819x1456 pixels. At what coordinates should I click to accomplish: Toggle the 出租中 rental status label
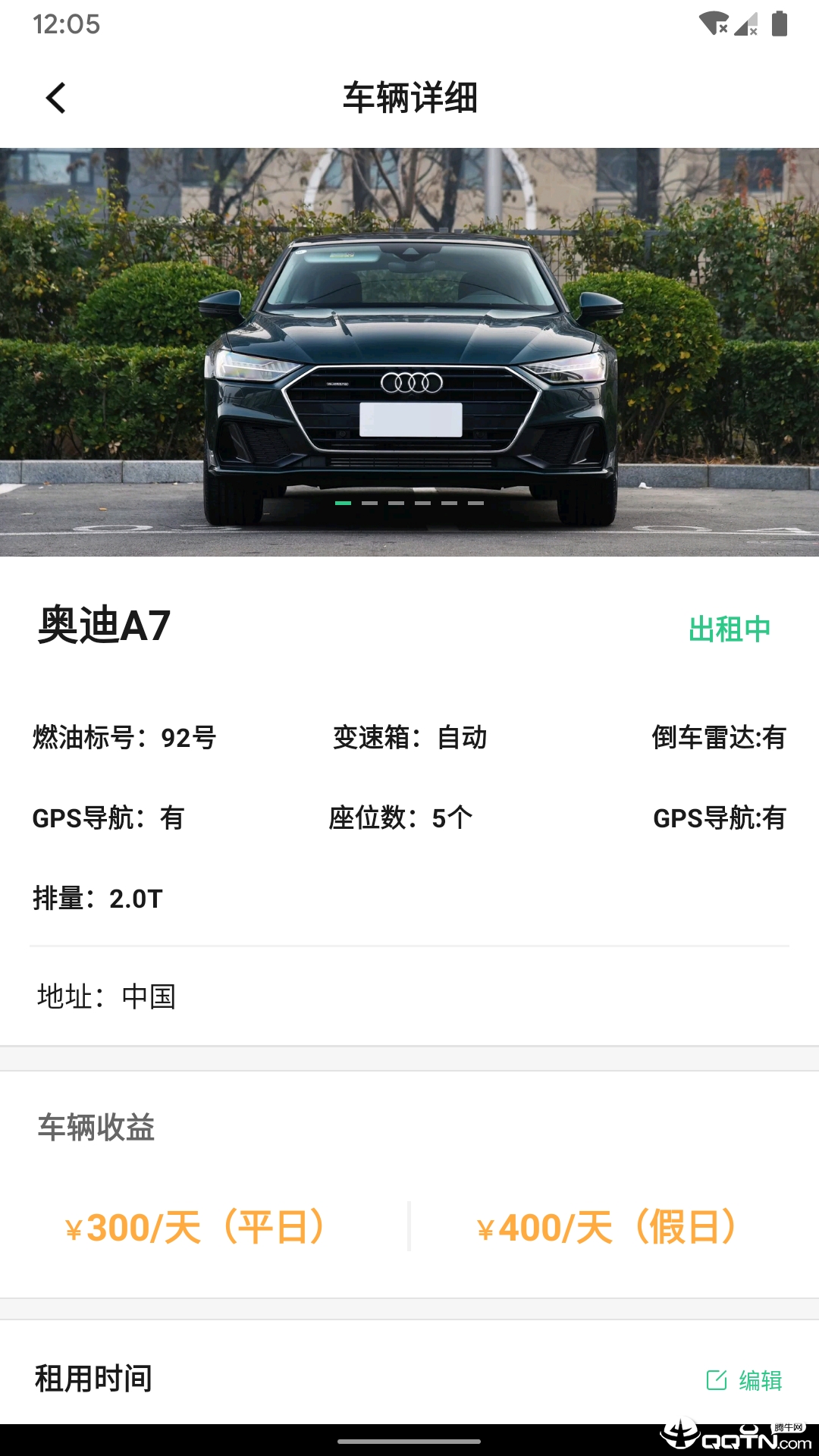tap(730, 628)
